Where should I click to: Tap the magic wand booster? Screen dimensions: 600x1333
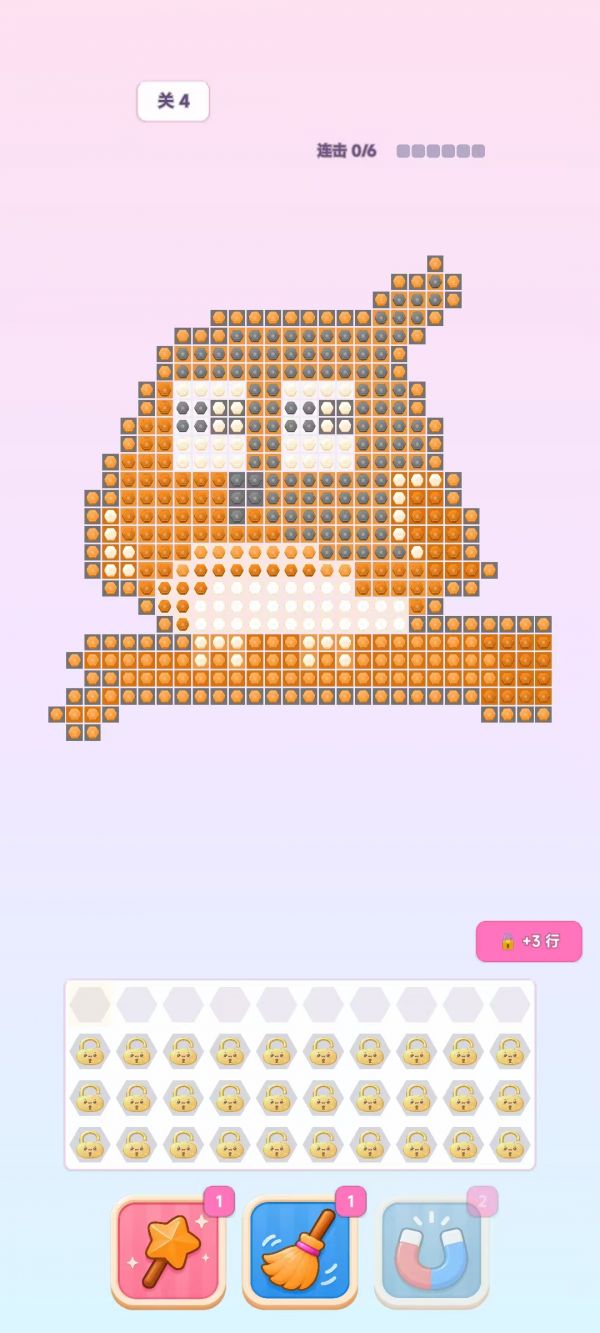(x=169, y=1251)
